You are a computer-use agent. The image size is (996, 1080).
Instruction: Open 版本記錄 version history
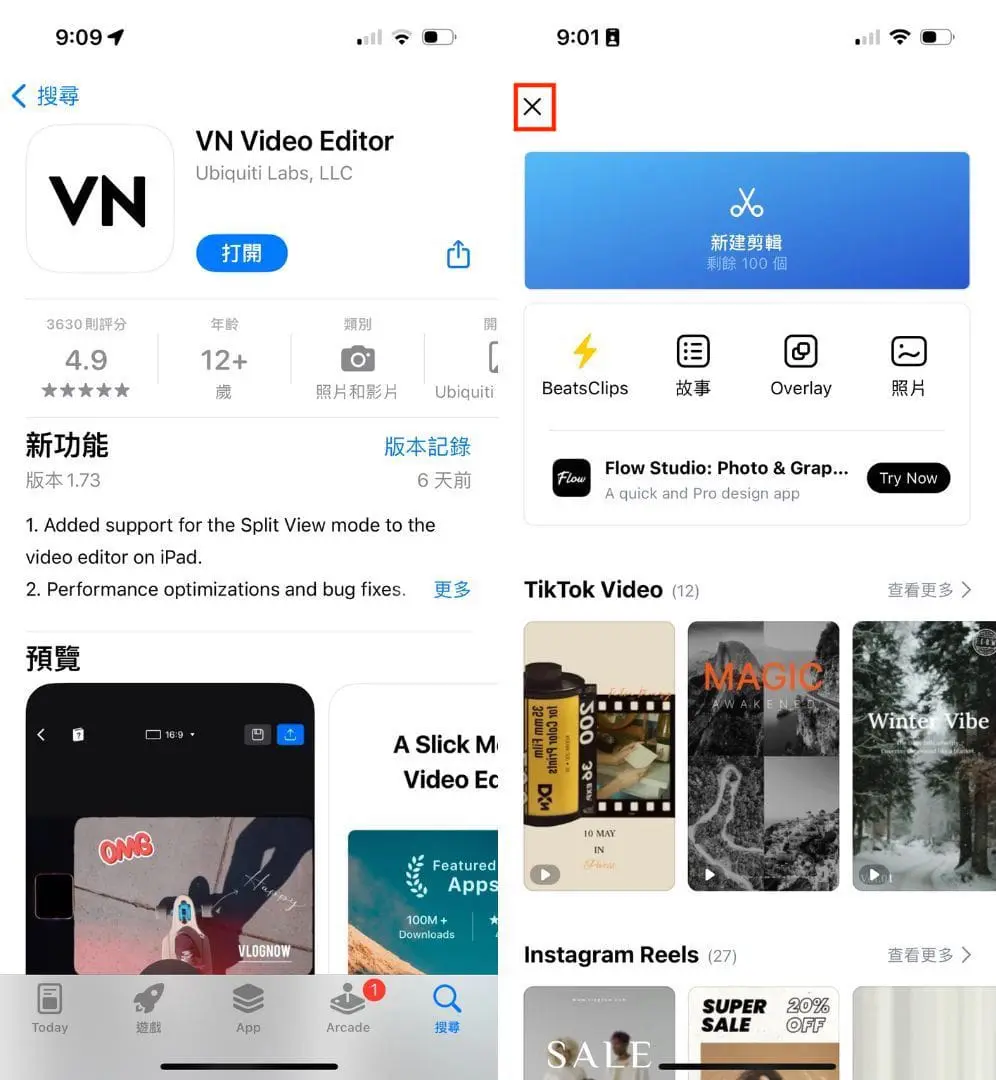tap(427, 446)
